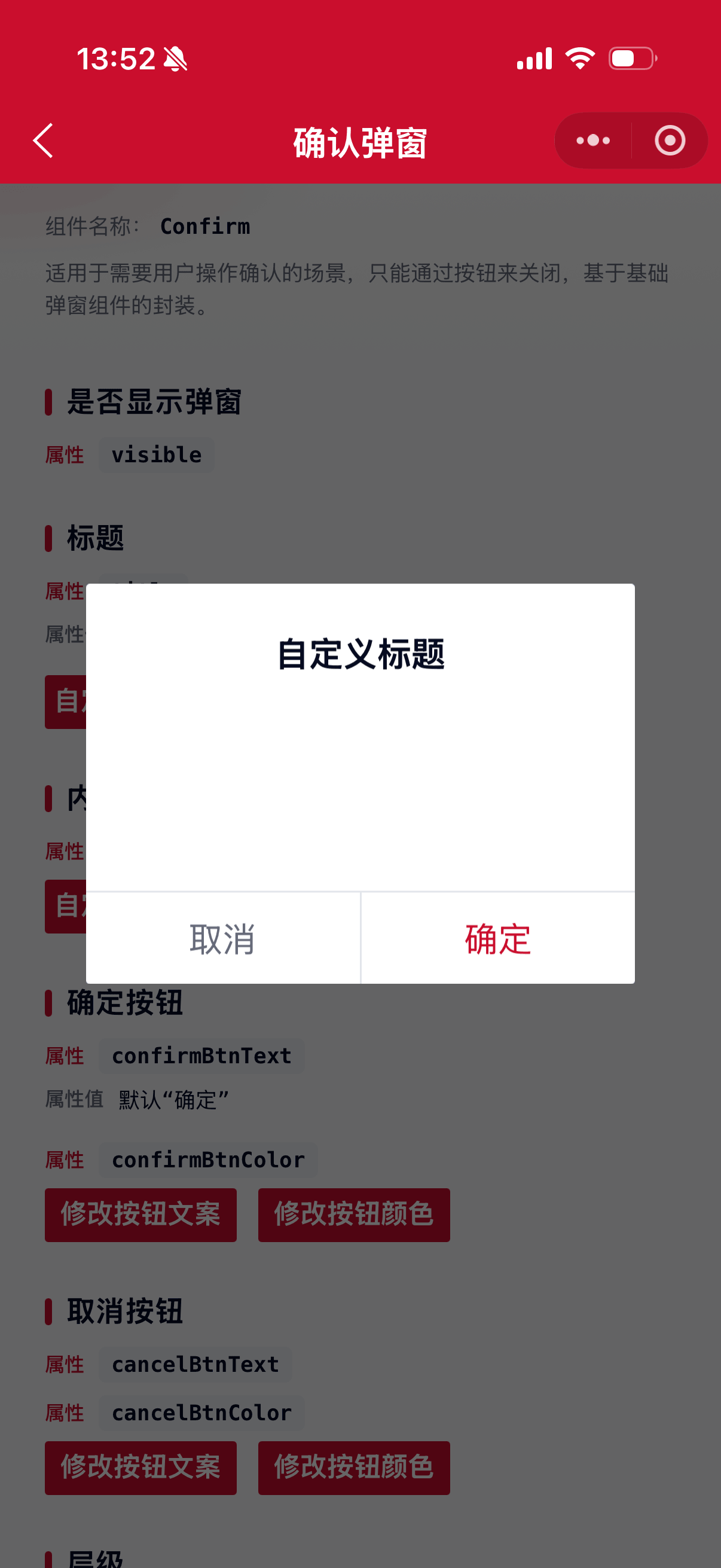Confirm the dialog with 确定

pyautogui.click(x=499, y=938)
